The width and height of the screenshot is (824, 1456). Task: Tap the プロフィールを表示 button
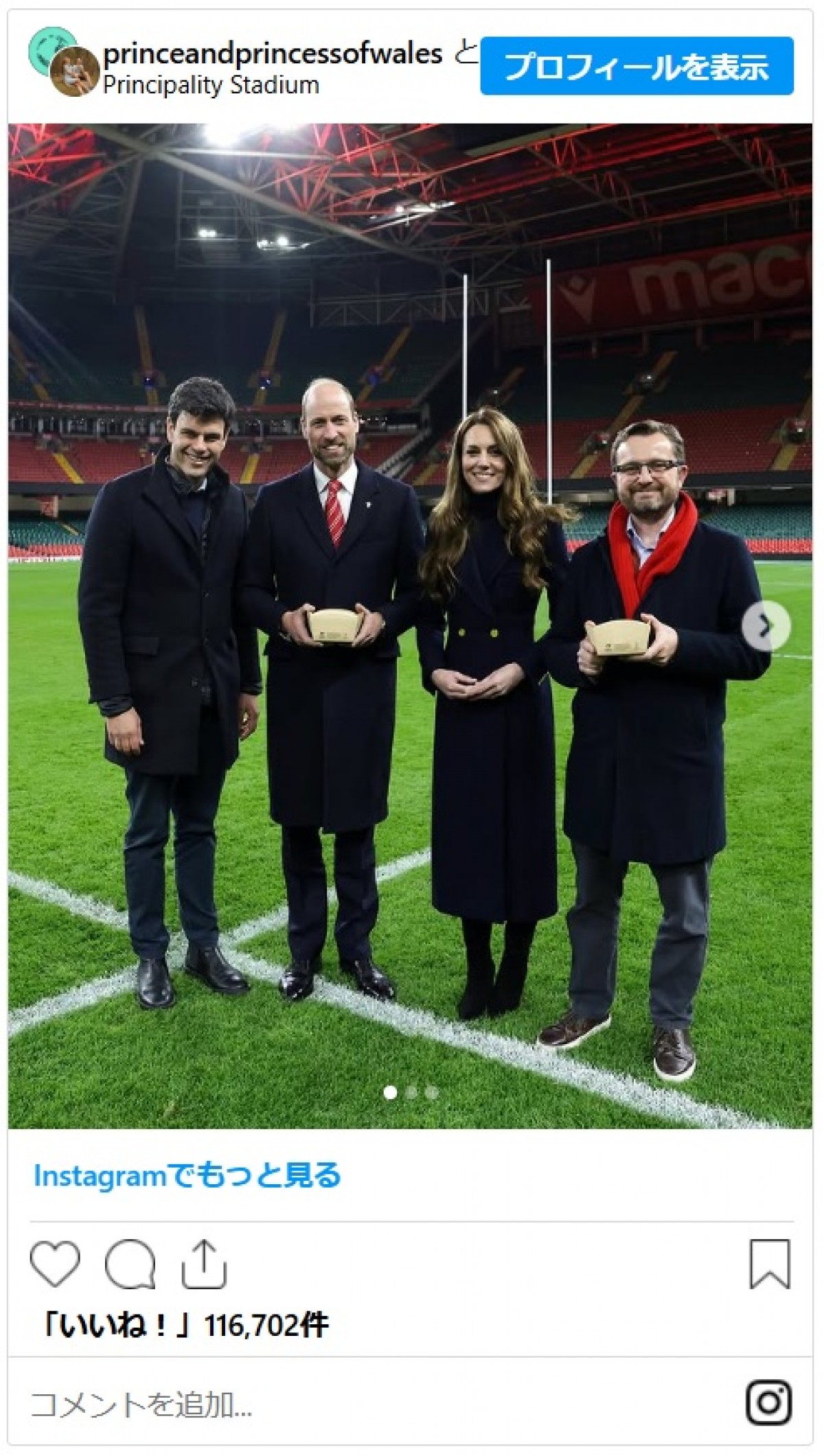click(x=637, y=66)
